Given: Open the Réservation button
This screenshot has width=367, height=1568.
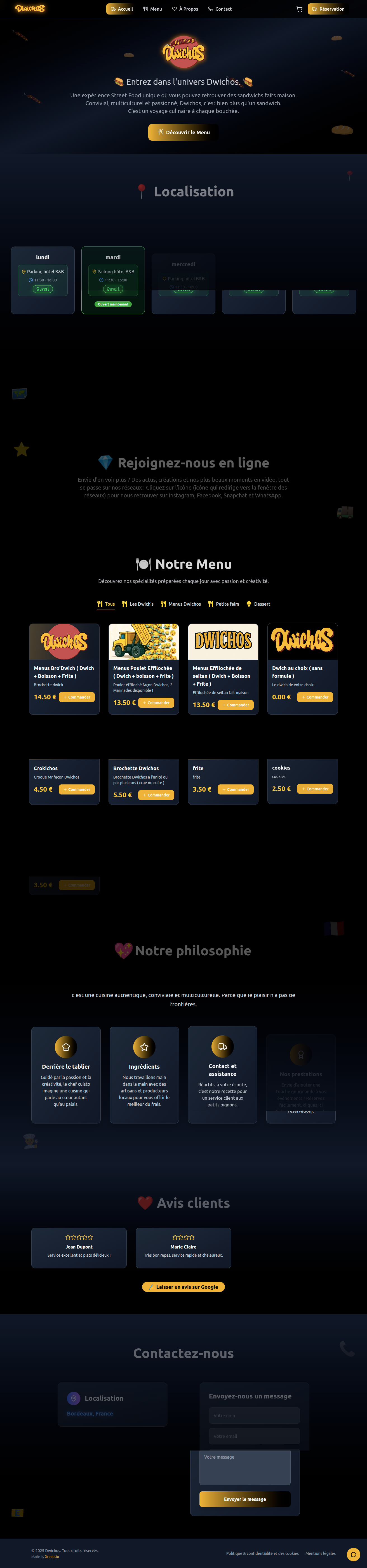Looking at the screenshot, I should click(x=328, y=9).
